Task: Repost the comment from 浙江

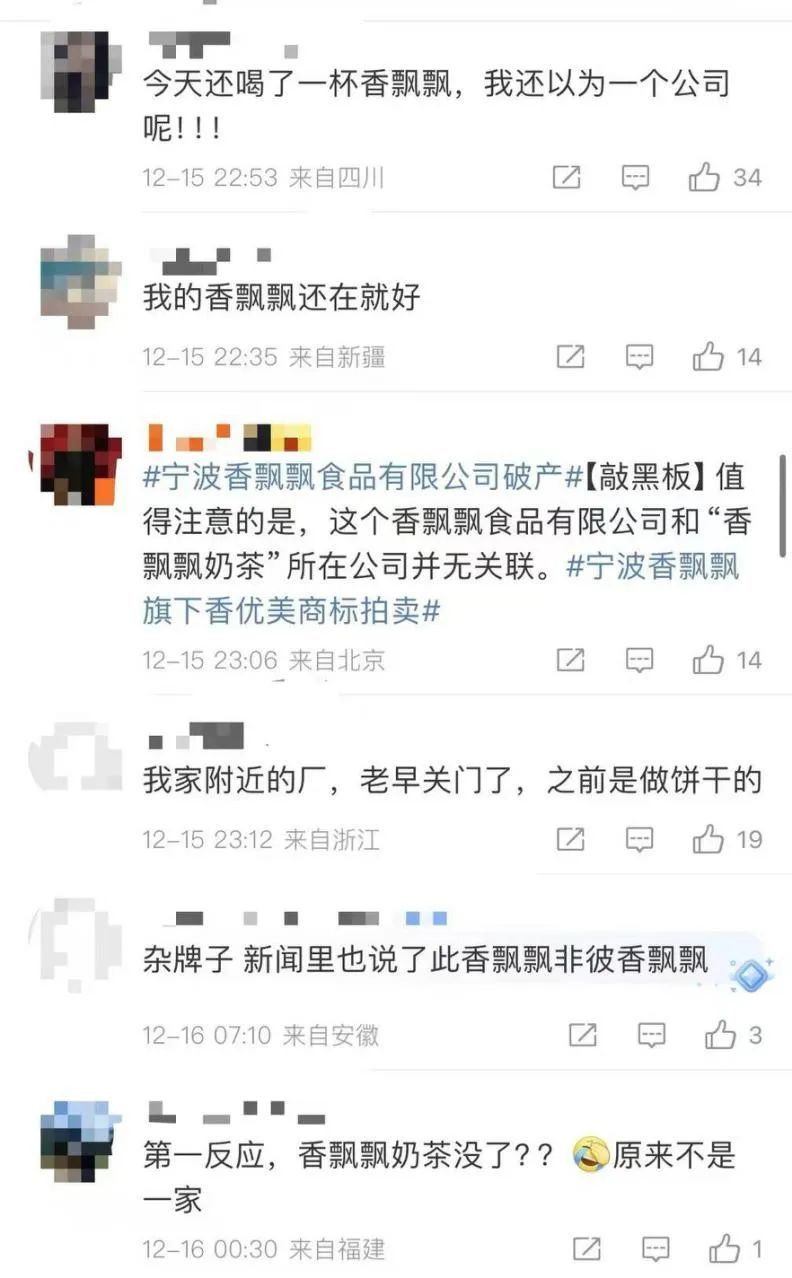Action: tap(570, 839)
